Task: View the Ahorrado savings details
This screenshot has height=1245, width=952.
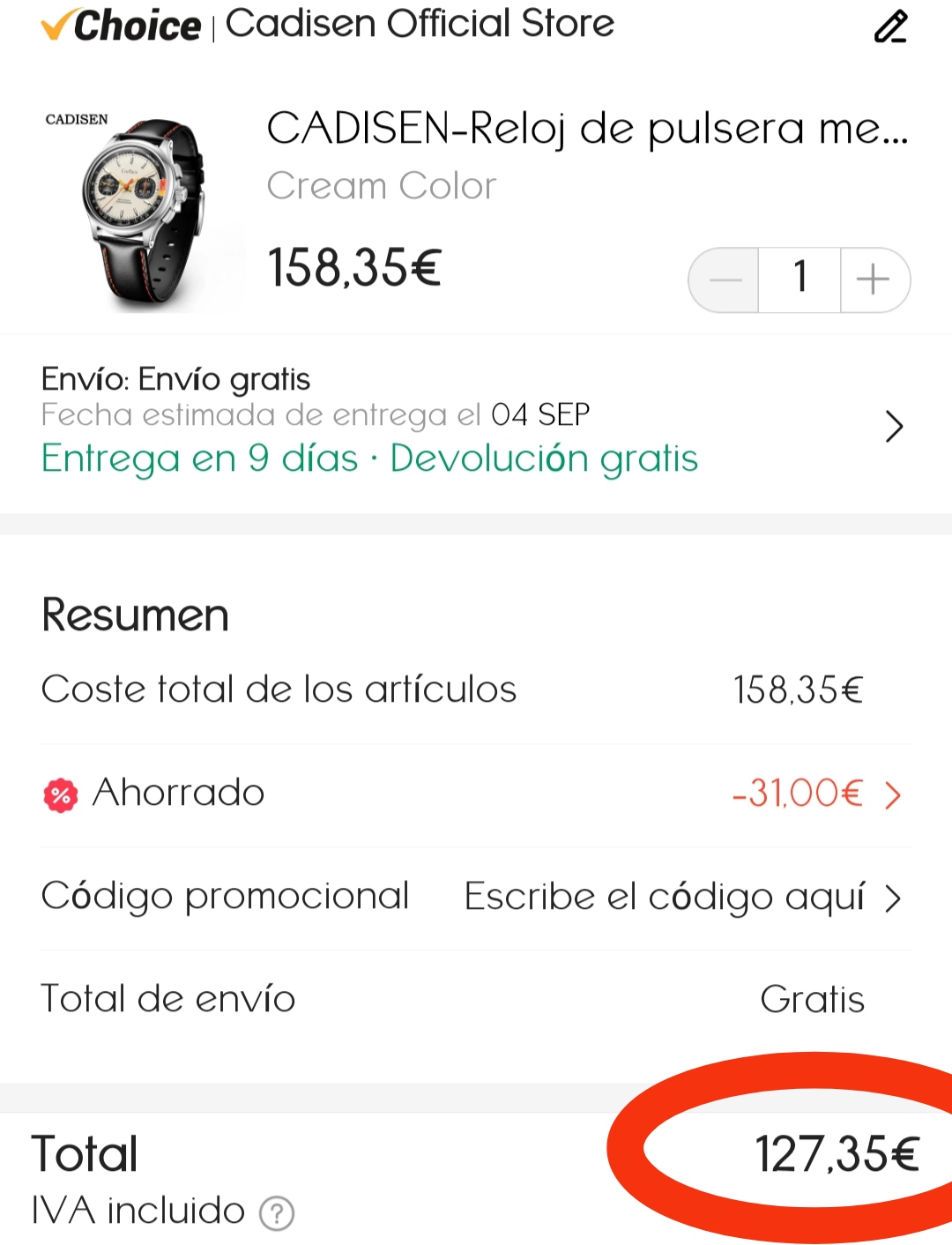Action: coord(893,795)
